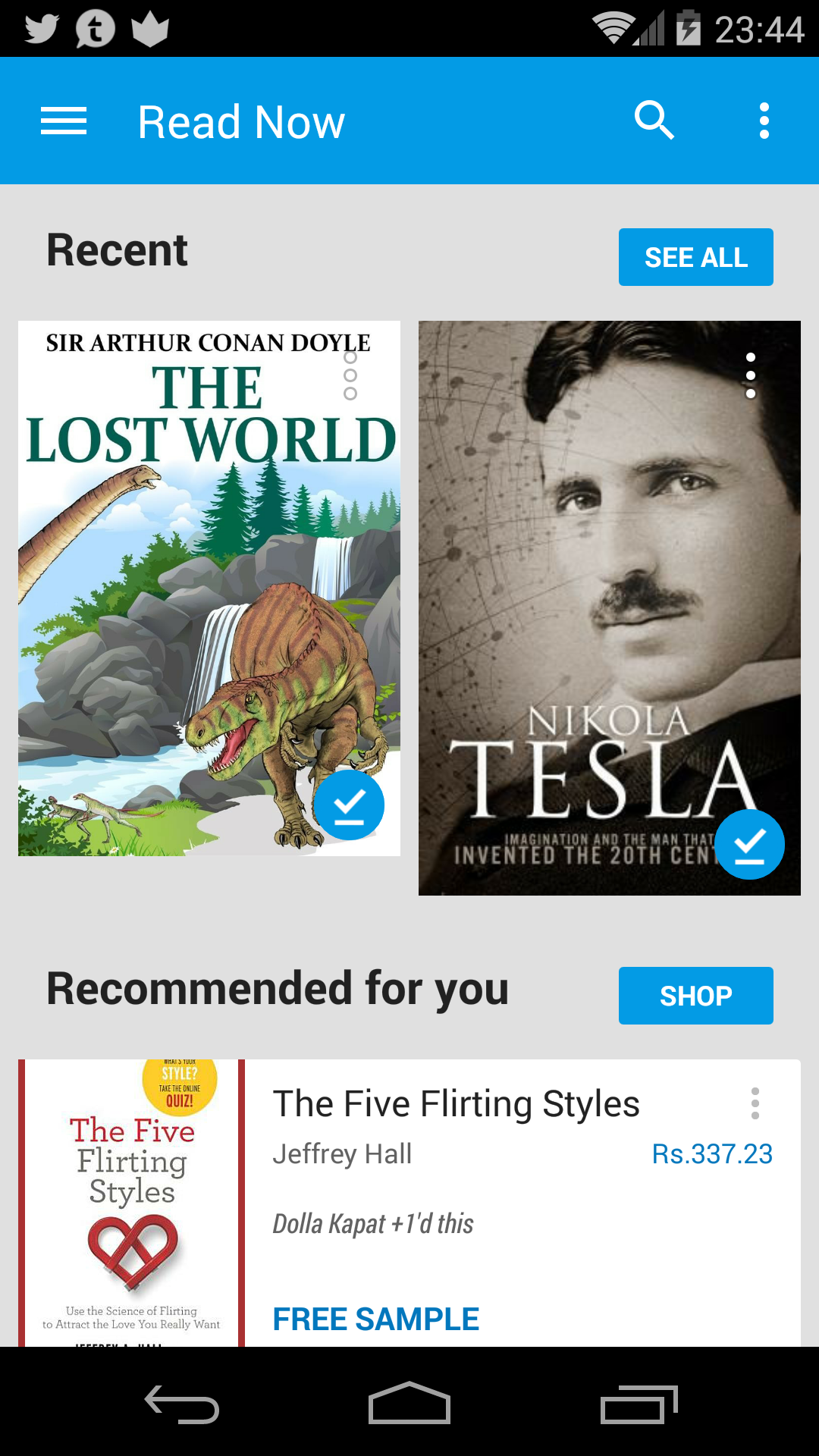The width and height of the screenshot is (819, 1456).
Task: Go back with the system back button
Action: [x=182, y=1405]
